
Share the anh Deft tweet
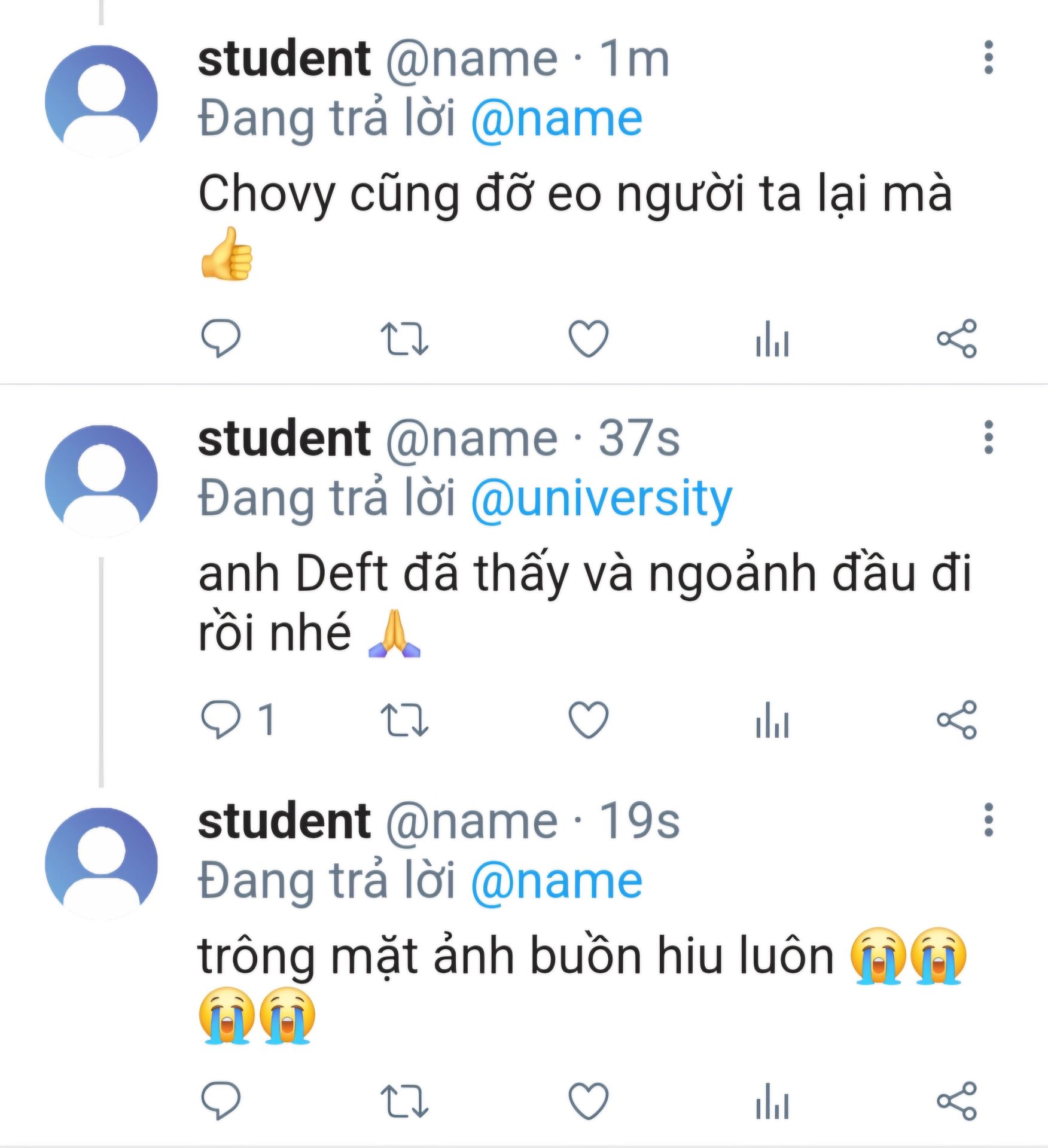[956, 719]
